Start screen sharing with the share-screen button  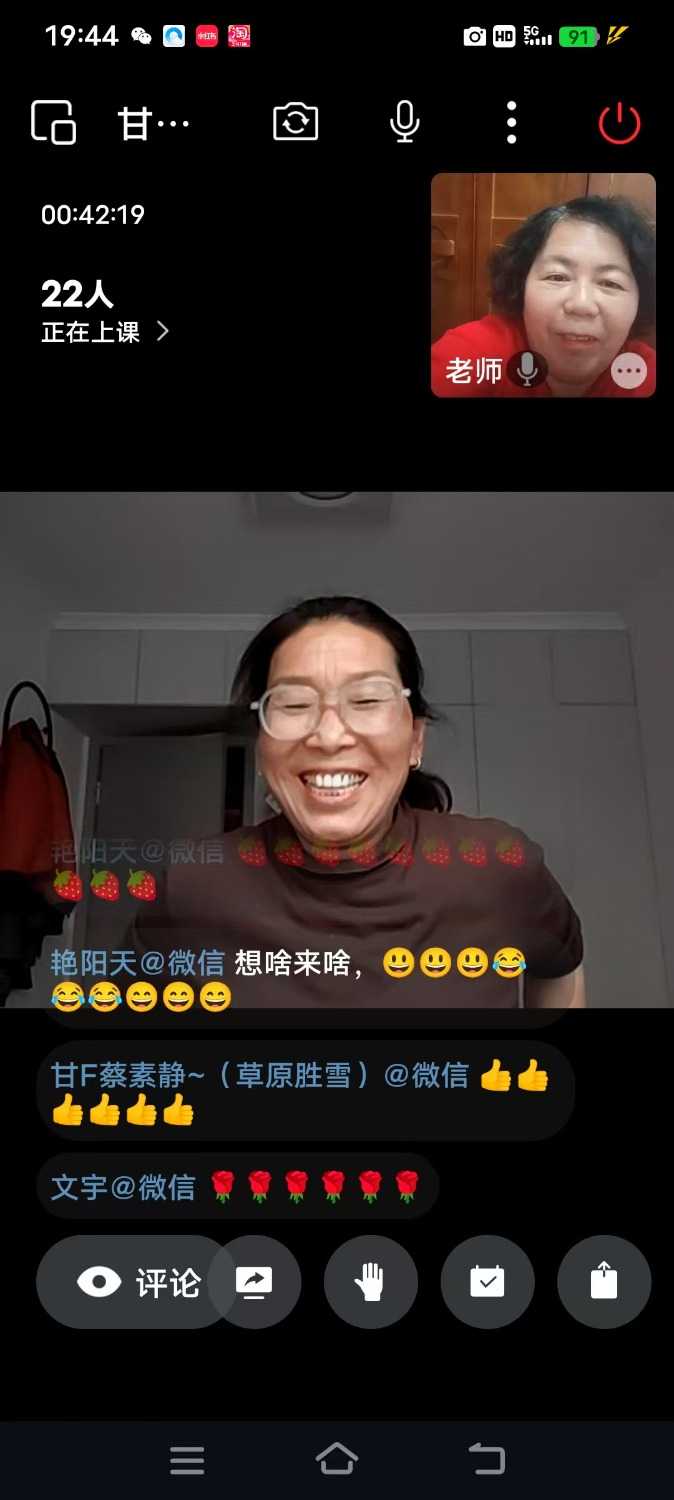pyautogui.click(x=255, y=1282)
